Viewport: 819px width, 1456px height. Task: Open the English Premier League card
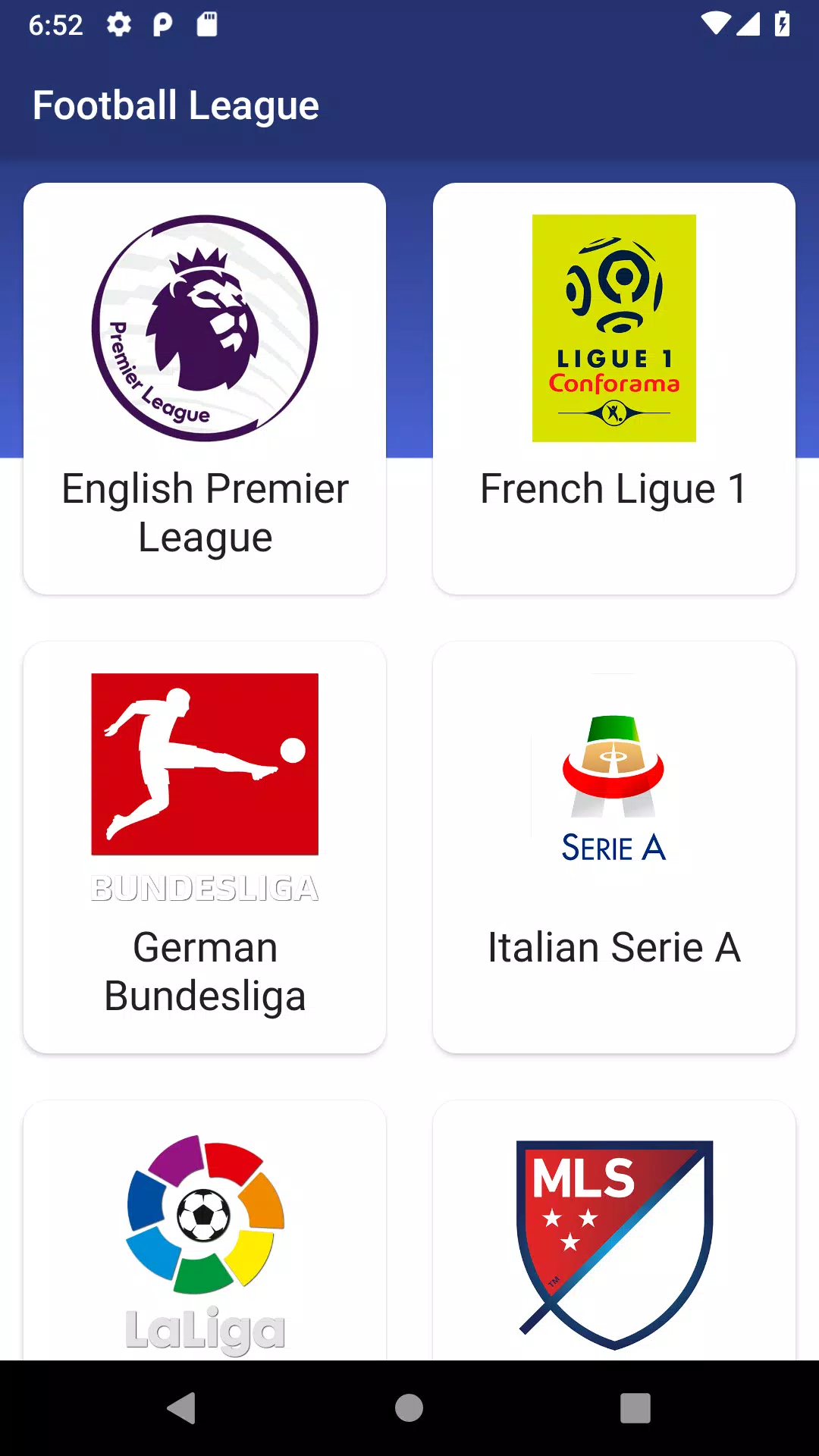205,388
